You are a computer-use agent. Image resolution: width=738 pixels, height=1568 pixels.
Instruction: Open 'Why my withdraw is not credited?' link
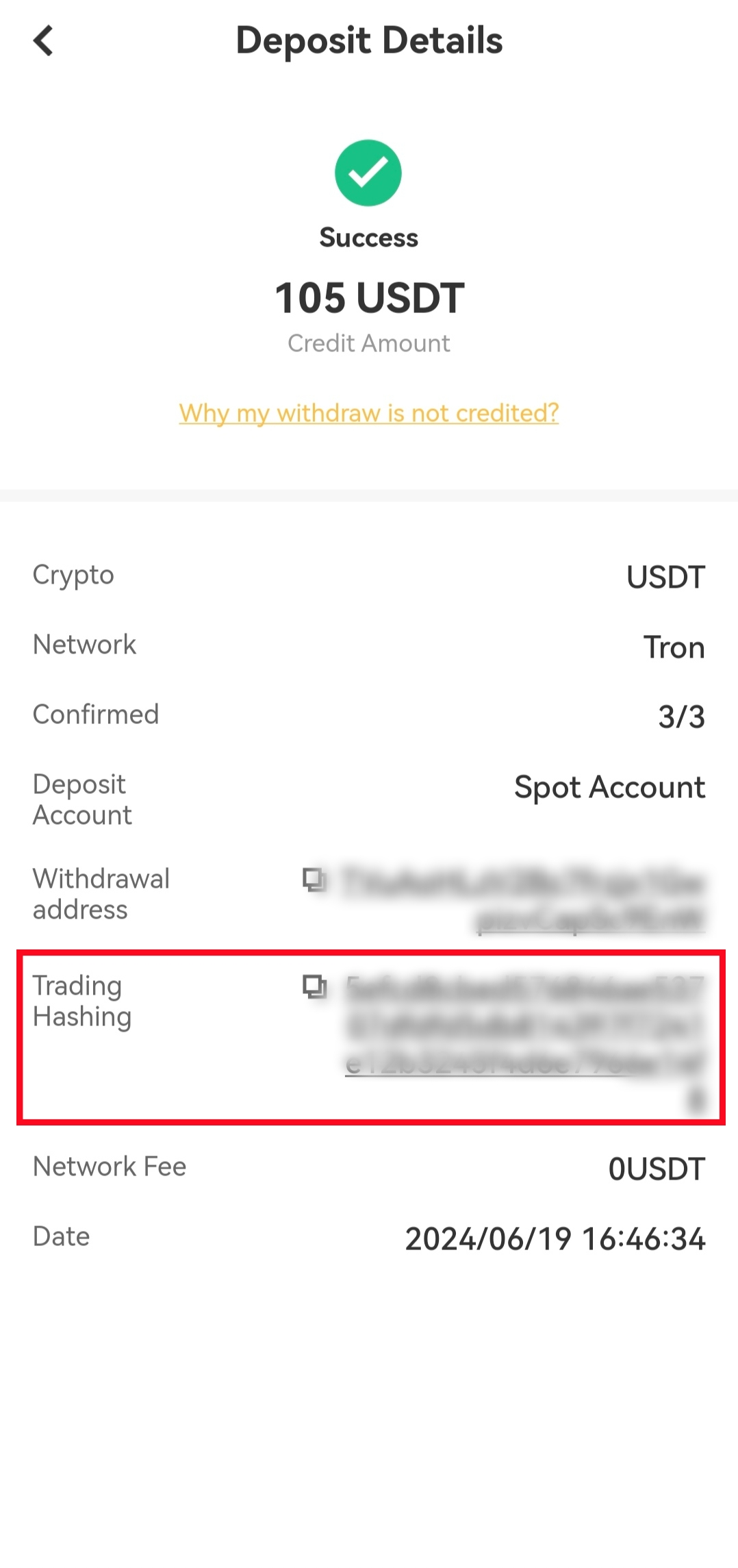(368, 413)
